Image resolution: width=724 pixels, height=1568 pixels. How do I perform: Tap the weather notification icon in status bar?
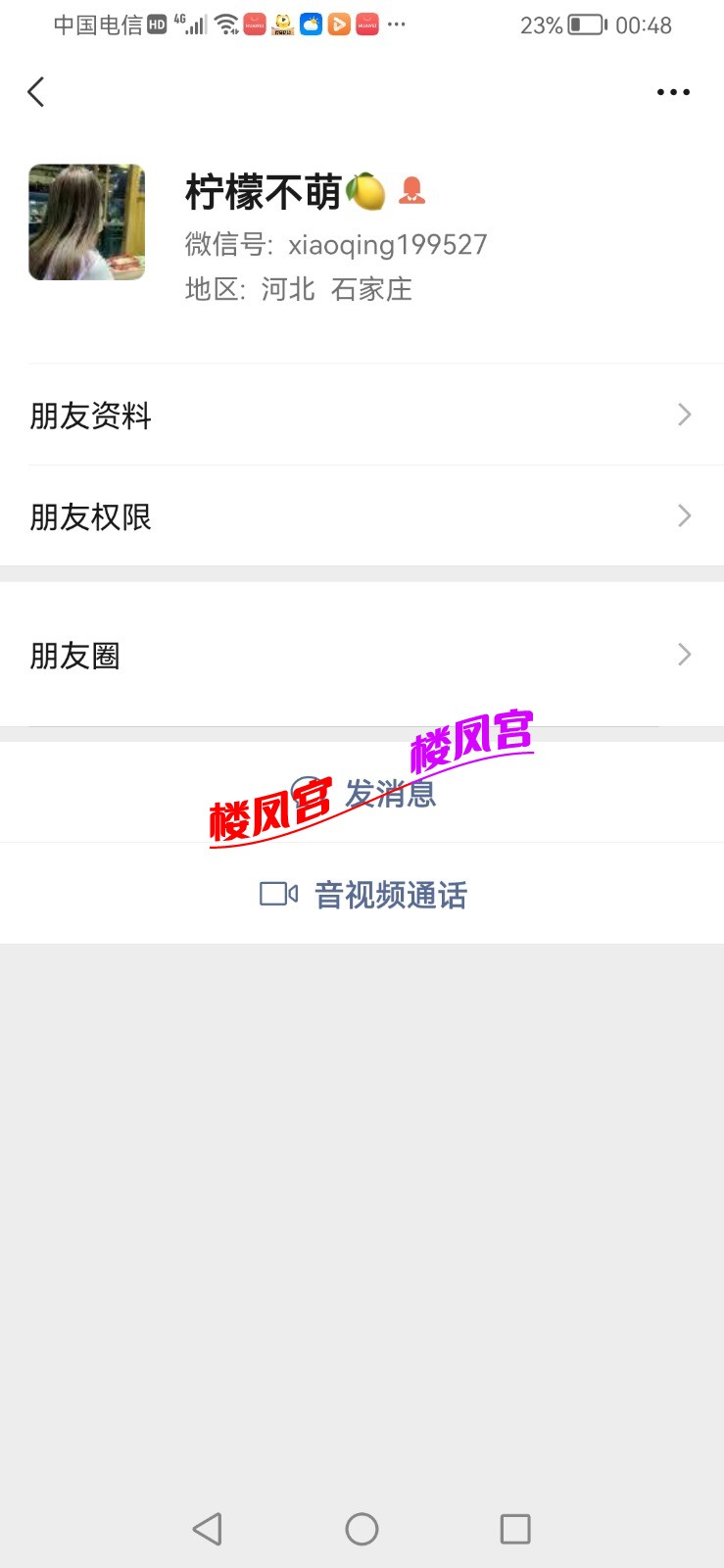tap(312, 24)
